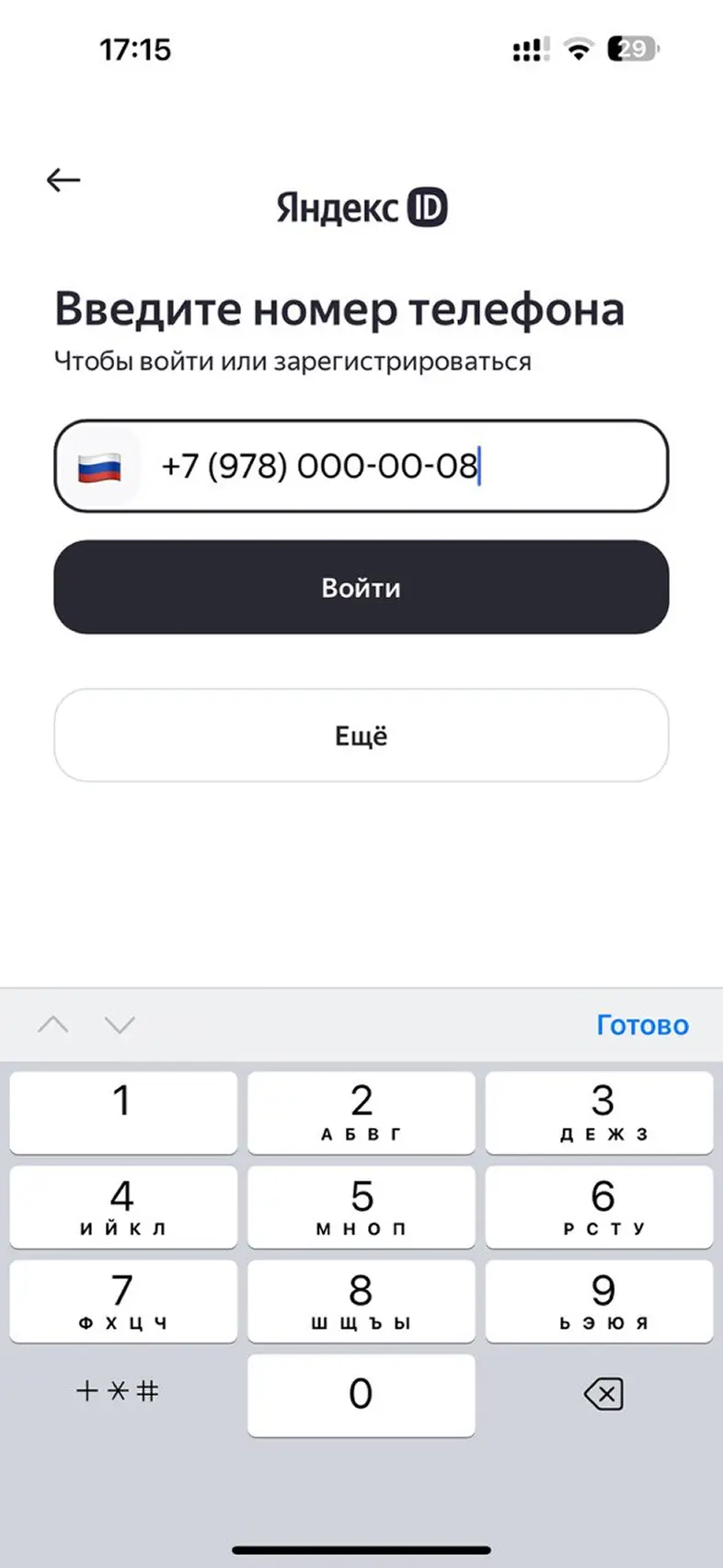This screenshot has height=1568, width=723.
Task: Tap the Войти button to sign in
Action: pyautogui.click(x=361, y=587)
